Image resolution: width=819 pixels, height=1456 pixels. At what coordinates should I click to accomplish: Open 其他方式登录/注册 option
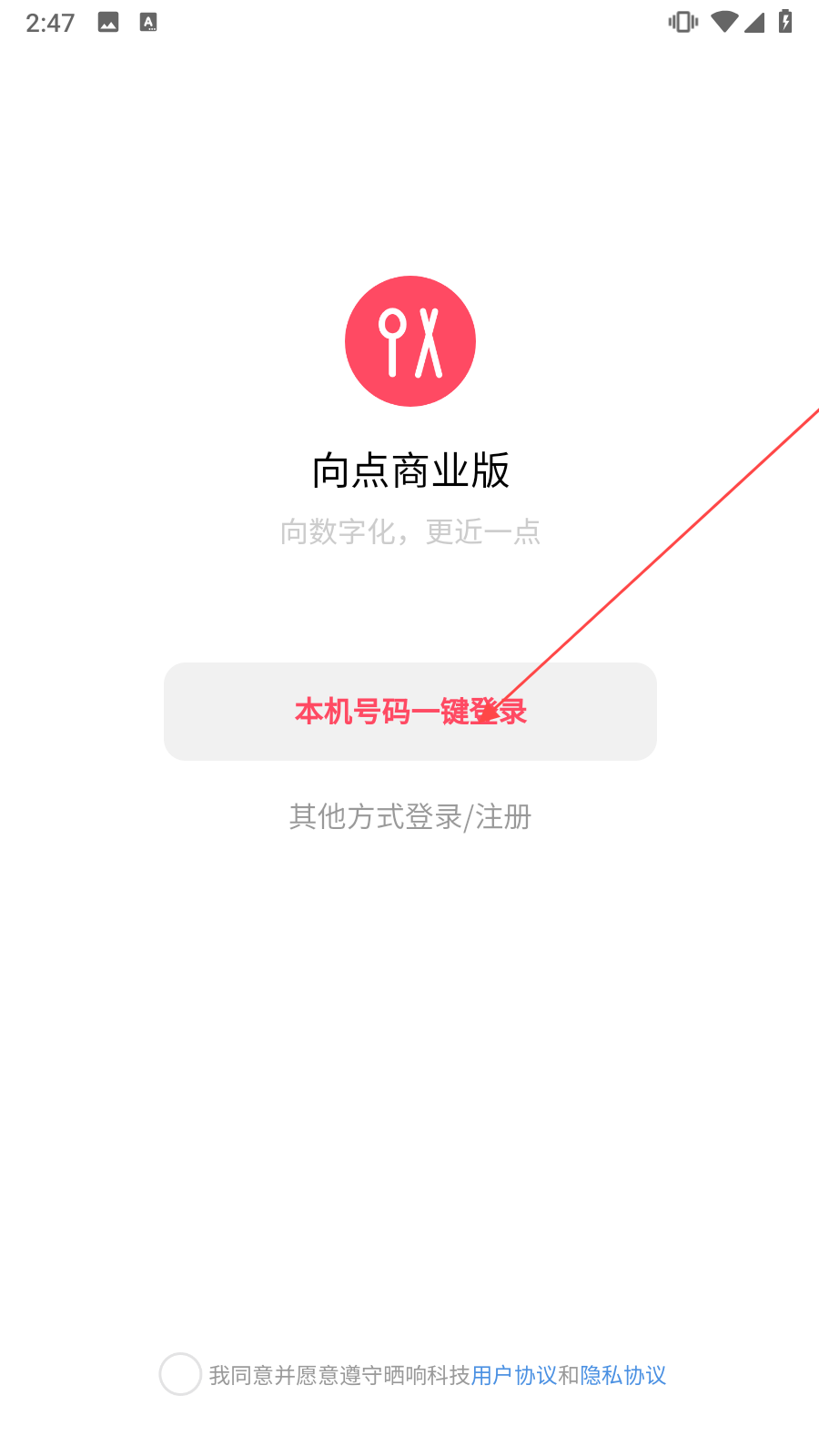(409, 817)
